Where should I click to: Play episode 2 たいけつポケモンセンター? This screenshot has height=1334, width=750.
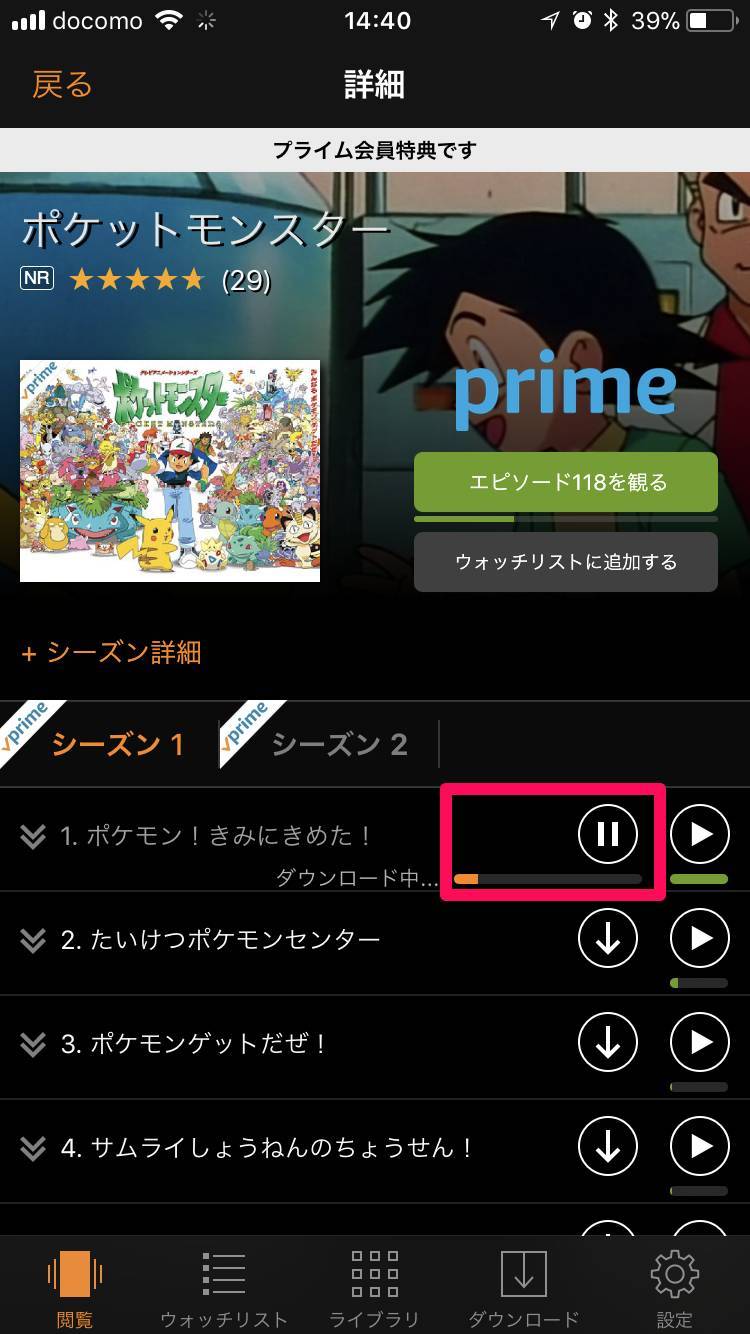click(699, 939)
